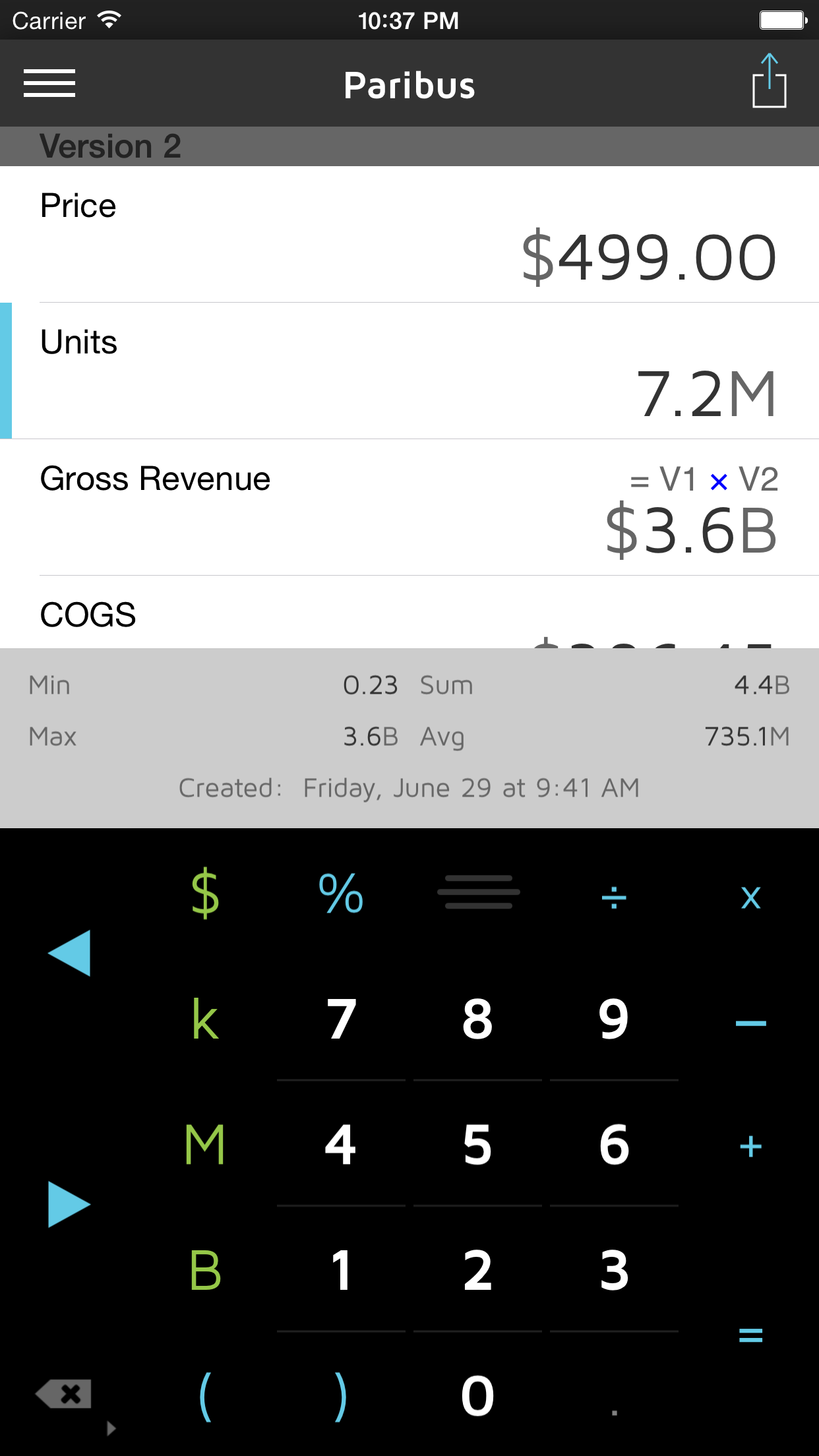Enter the k thousands suffix

coord(205,1020)
